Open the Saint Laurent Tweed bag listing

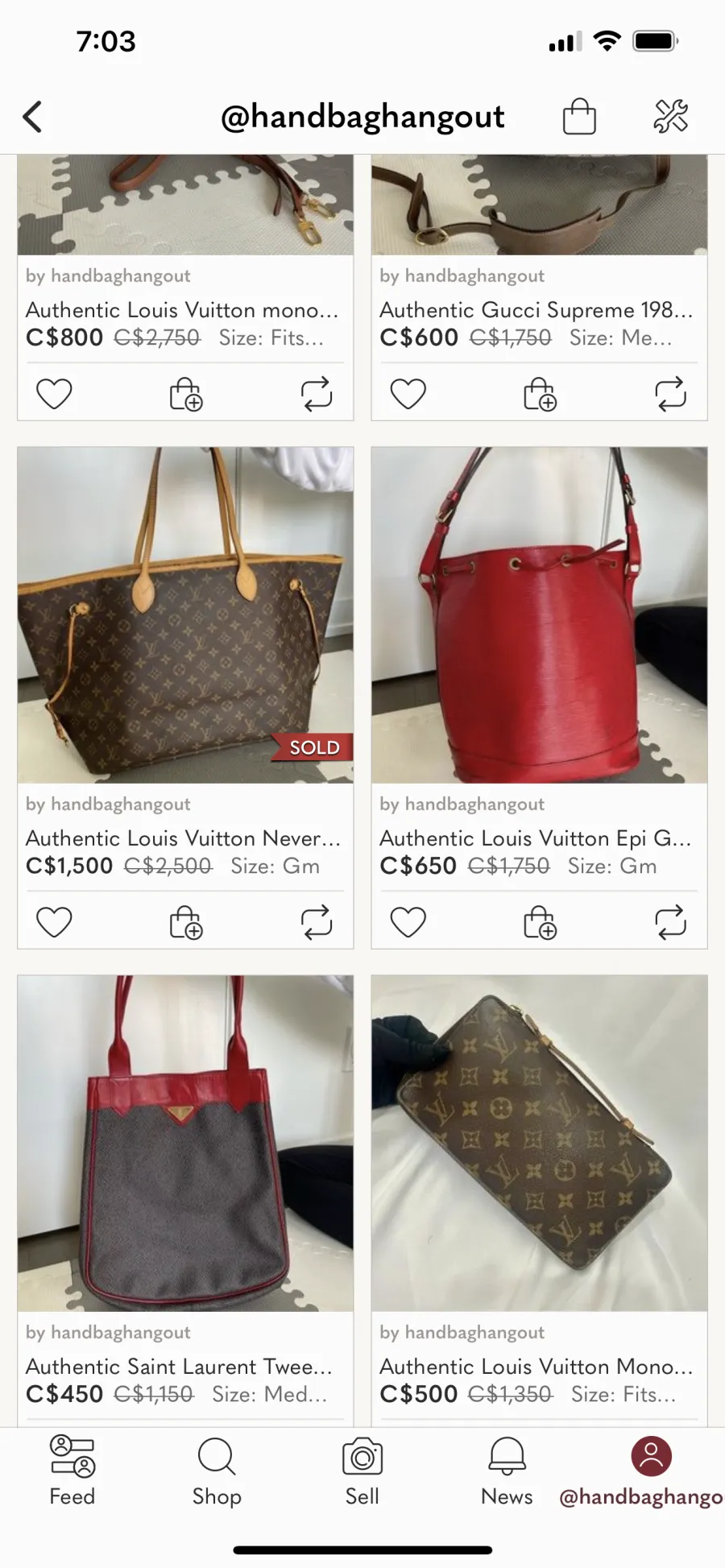coord(185,1144)
